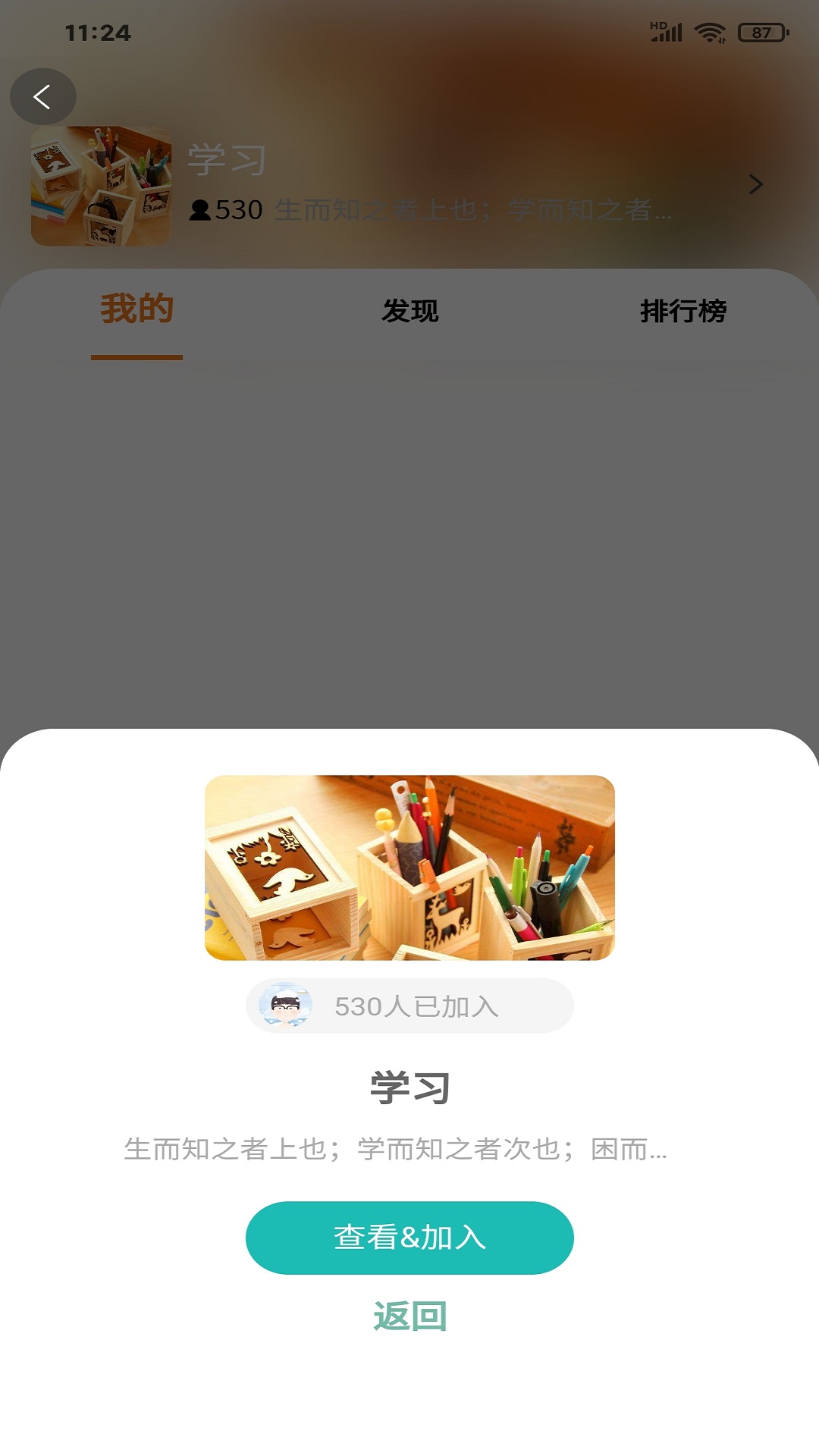Open the 排行榜 tab
This screenshot has height=1456, width=819.
pos(682,311)
